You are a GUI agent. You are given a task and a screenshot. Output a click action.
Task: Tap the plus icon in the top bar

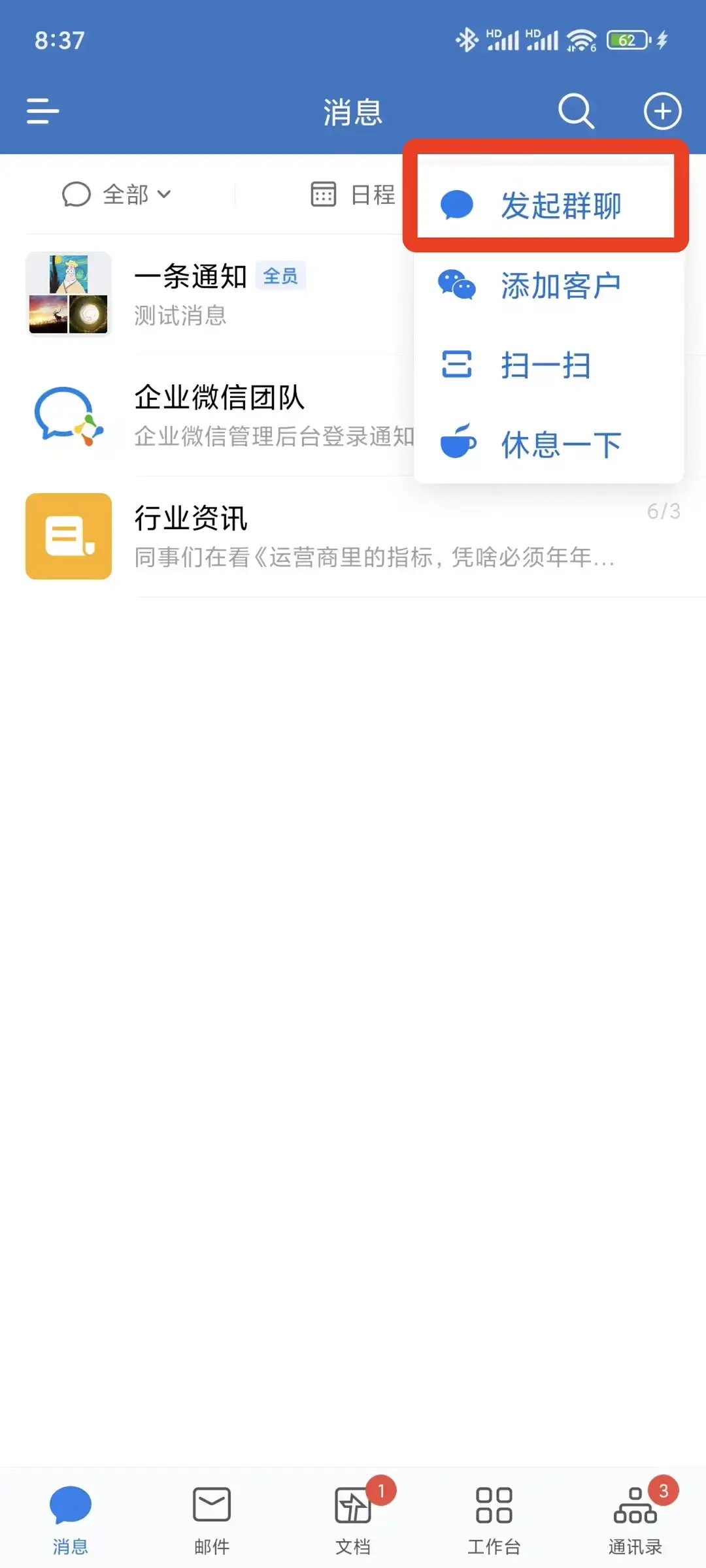click(x=662, y=111)
